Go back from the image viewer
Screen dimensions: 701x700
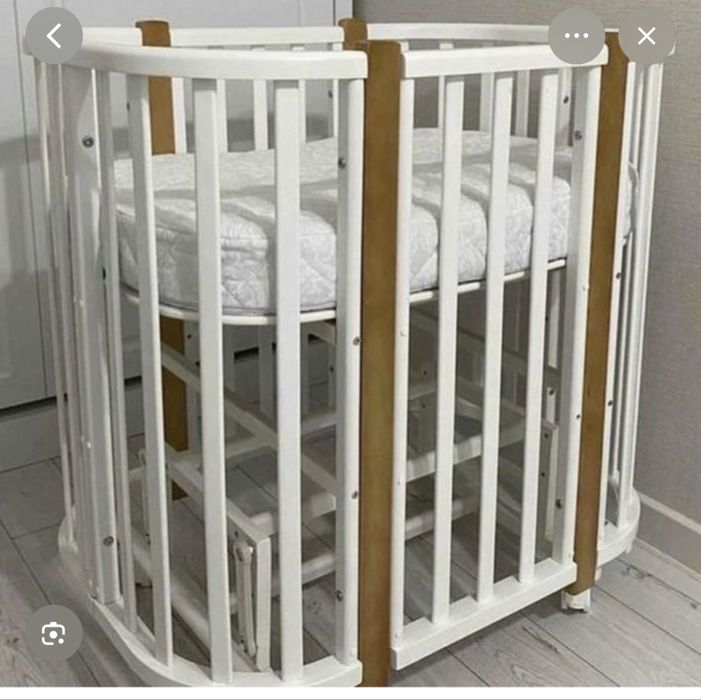click(x=54, y=37)
